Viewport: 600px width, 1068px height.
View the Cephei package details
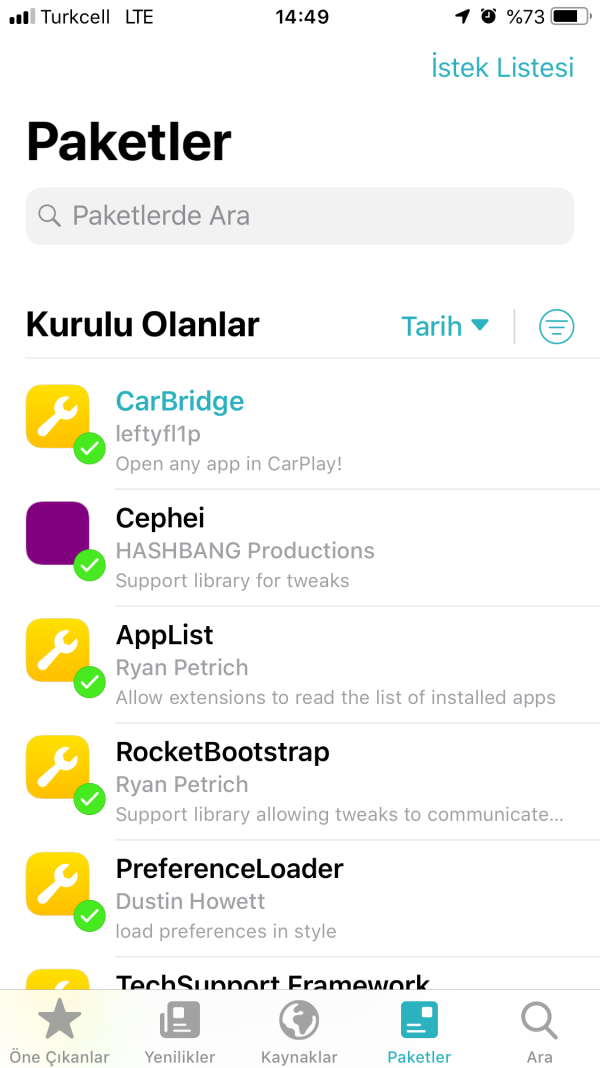pyautogui.click(x=300, y=548)
